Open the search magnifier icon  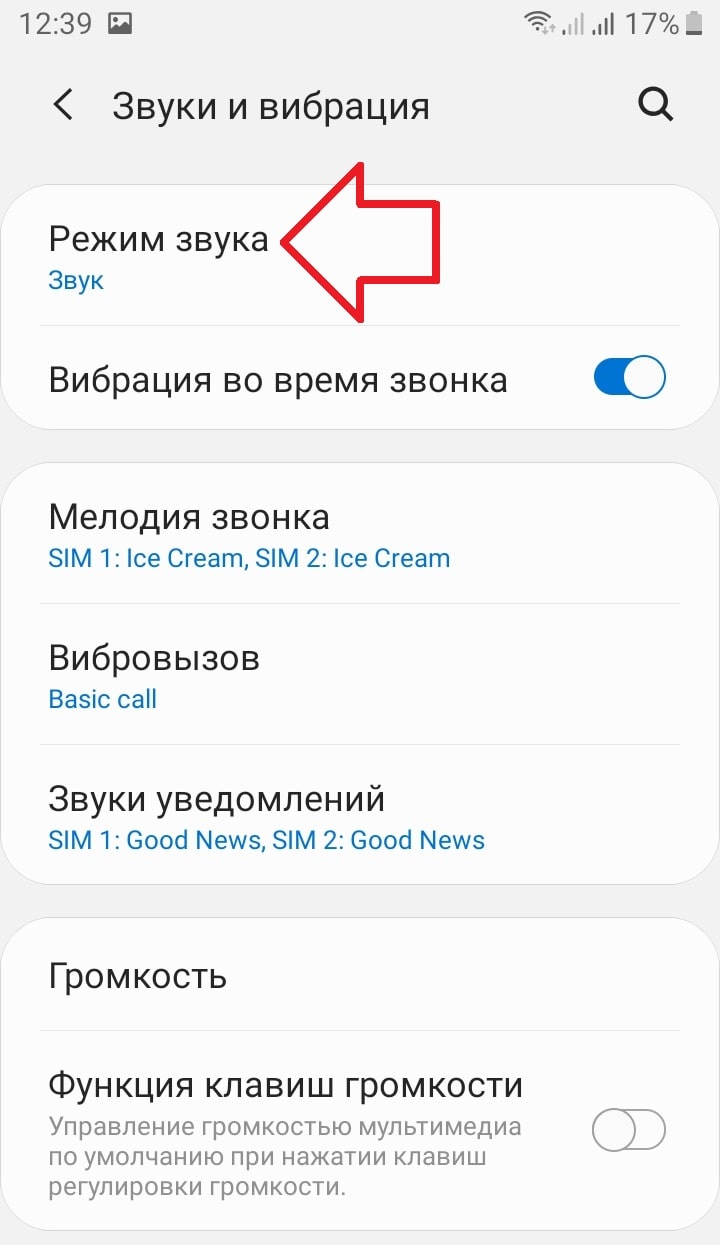[655, 104]
